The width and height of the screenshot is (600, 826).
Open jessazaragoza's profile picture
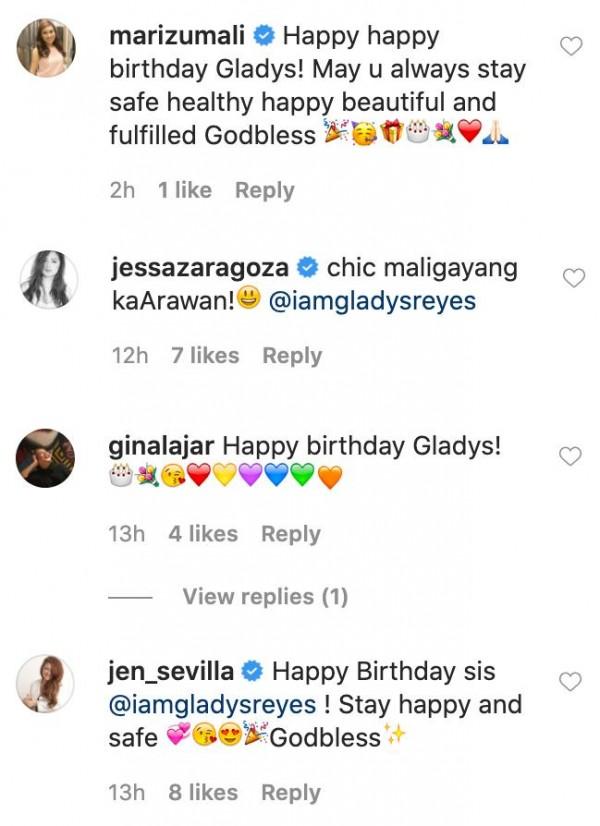point(48,279)
